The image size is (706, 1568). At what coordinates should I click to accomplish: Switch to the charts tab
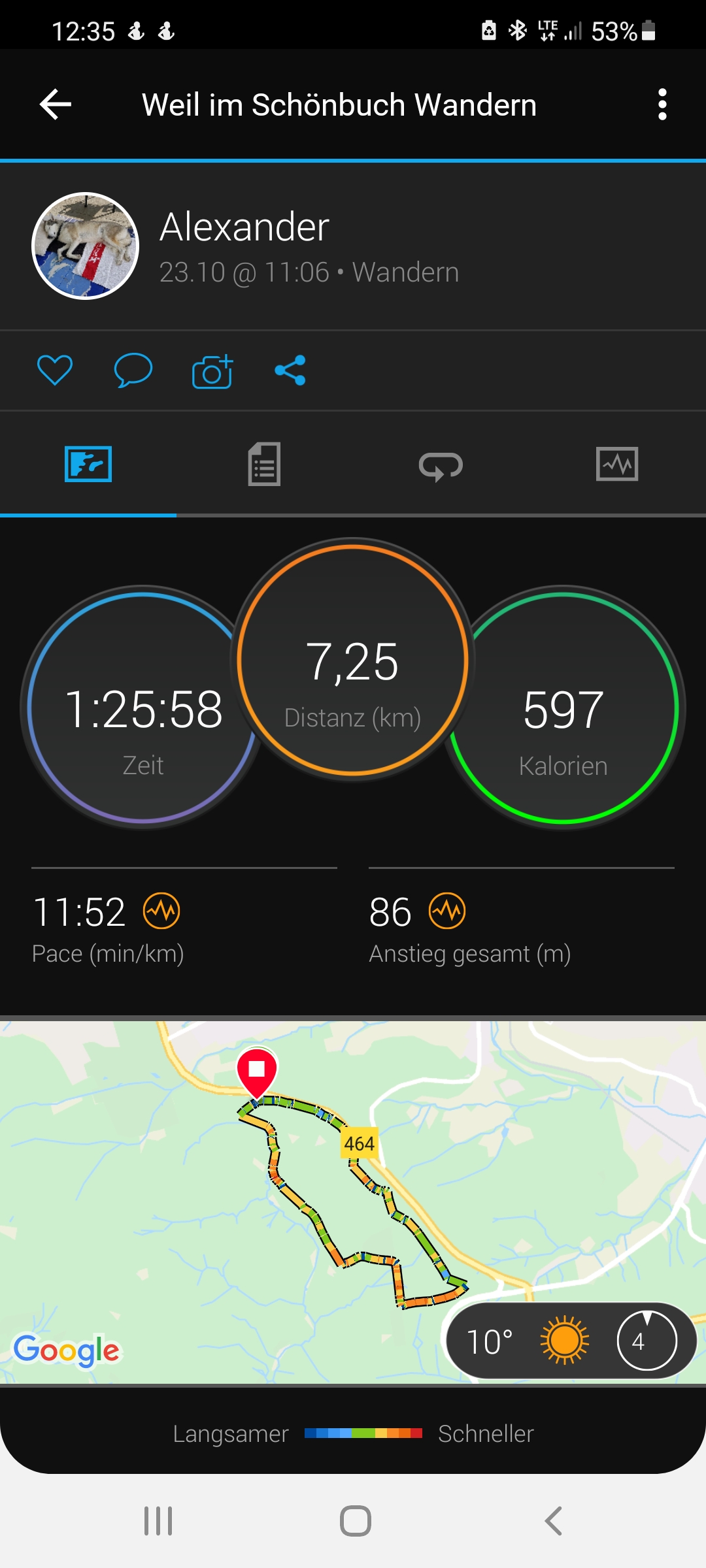pyautogui.click(x=617, y=465)
